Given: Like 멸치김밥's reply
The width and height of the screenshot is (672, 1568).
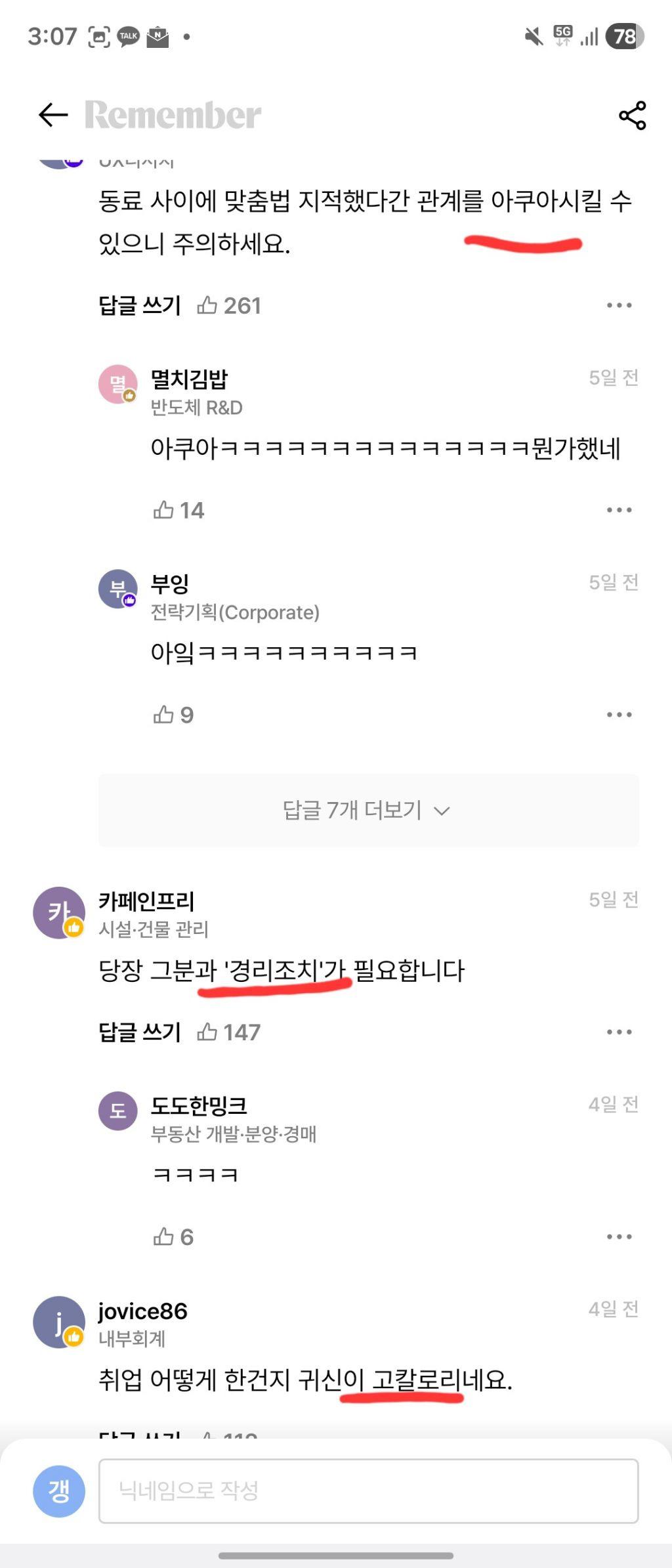Looking at the screenshot, I should 163,510.
